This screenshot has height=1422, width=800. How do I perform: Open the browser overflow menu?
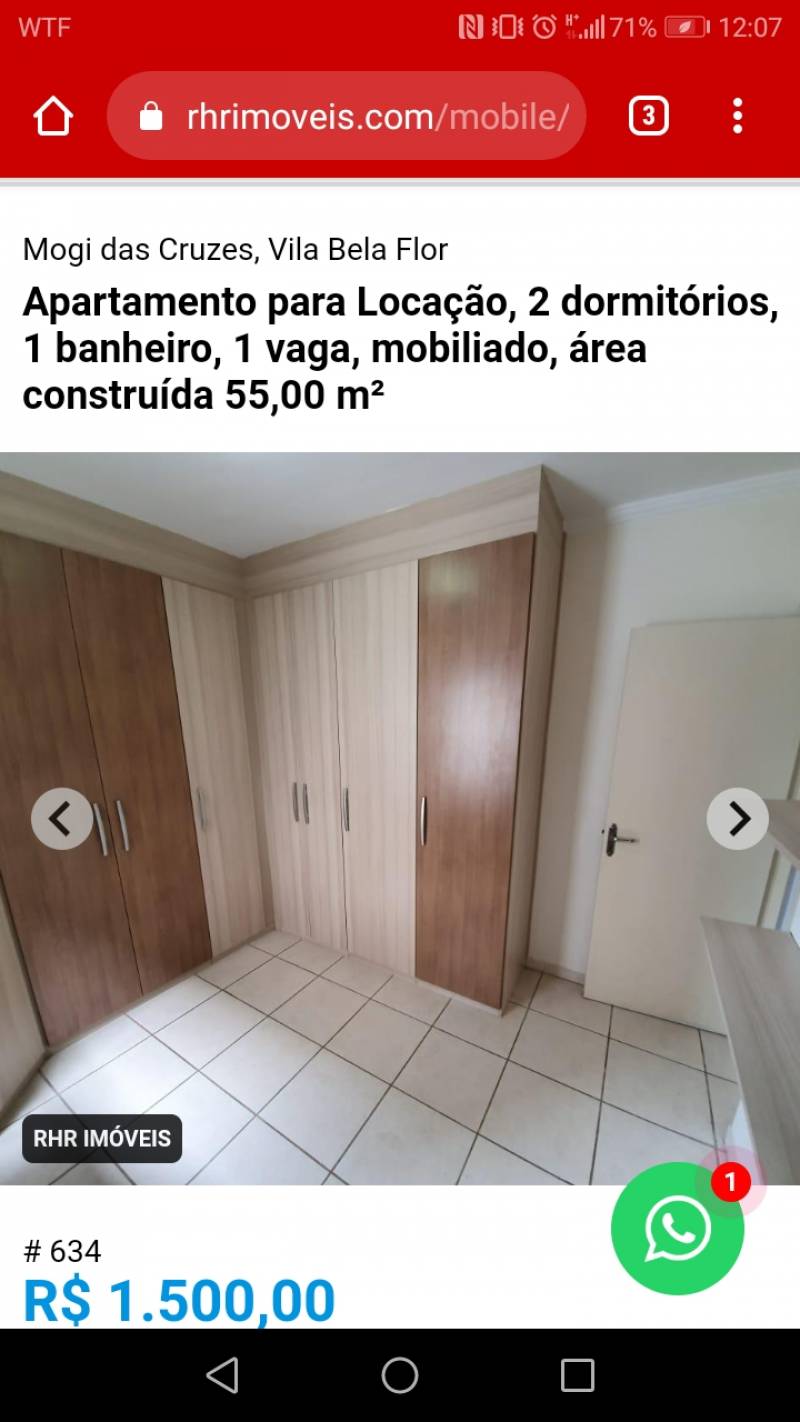[x=737, y=116]
